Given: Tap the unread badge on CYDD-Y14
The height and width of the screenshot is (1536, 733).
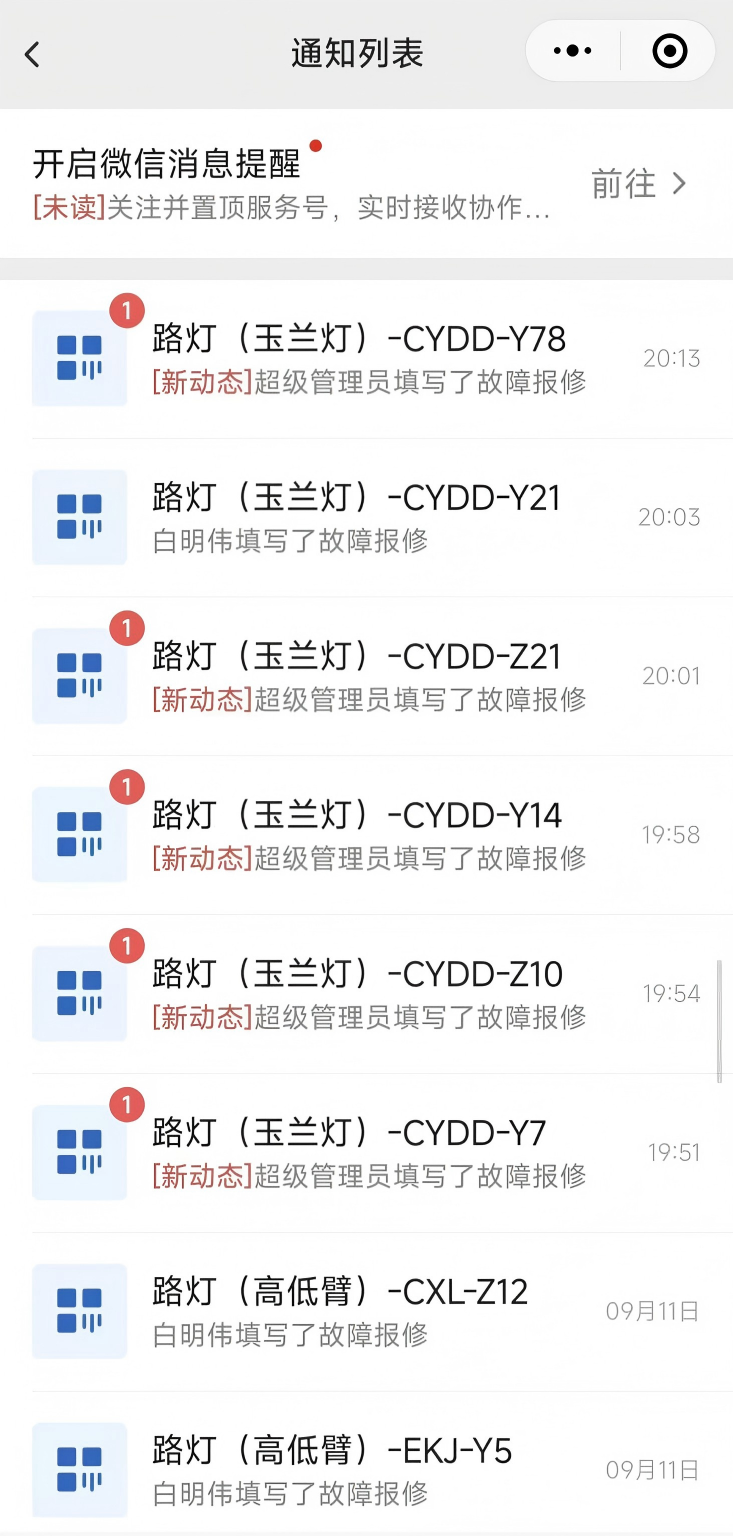Looking at the screenshot, I should (127, 787).
